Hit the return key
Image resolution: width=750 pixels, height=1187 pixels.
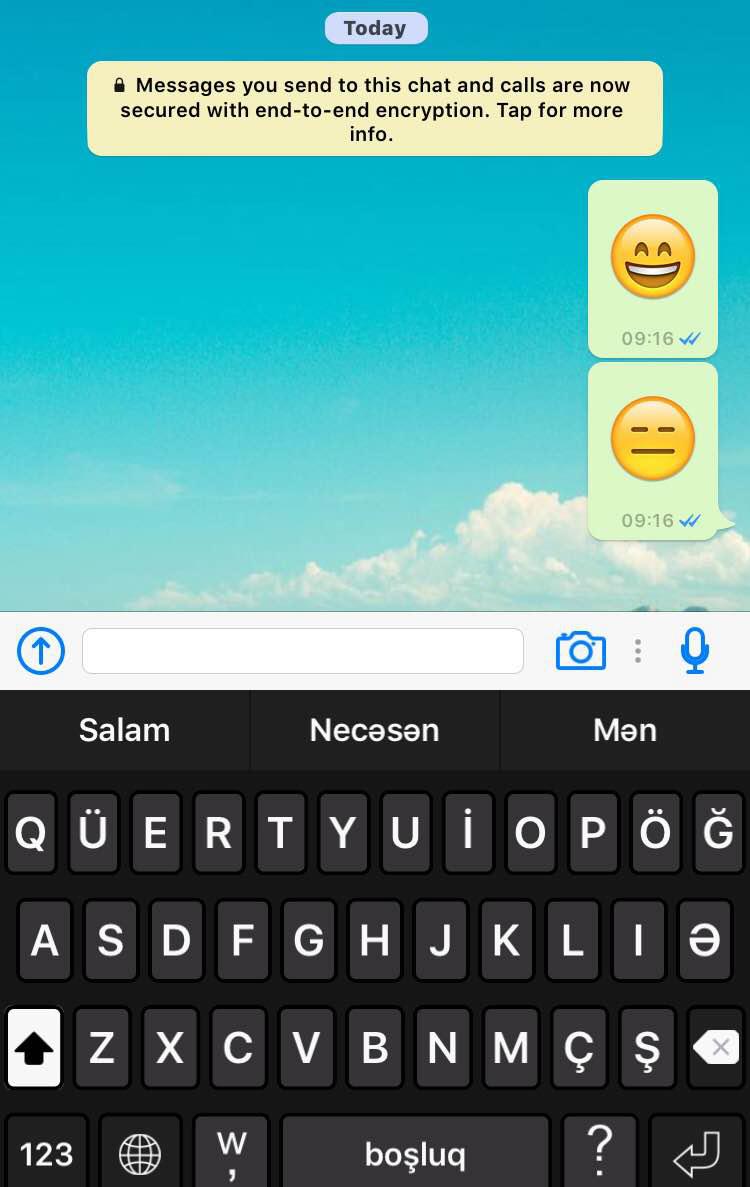(697, 1153)
